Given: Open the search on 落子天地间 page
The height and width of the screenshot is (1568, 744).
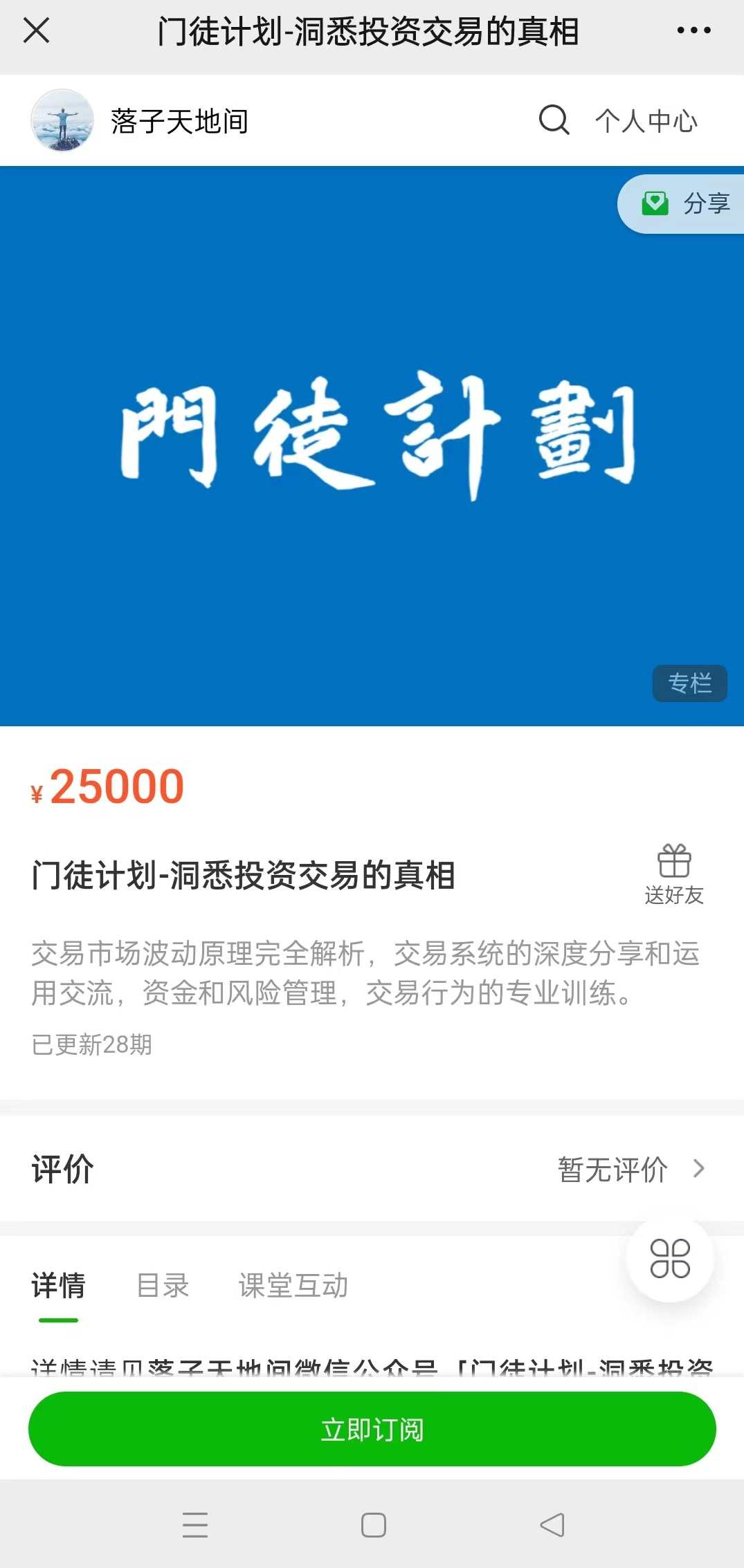Looking at the screenshot, I should [552, 120].
